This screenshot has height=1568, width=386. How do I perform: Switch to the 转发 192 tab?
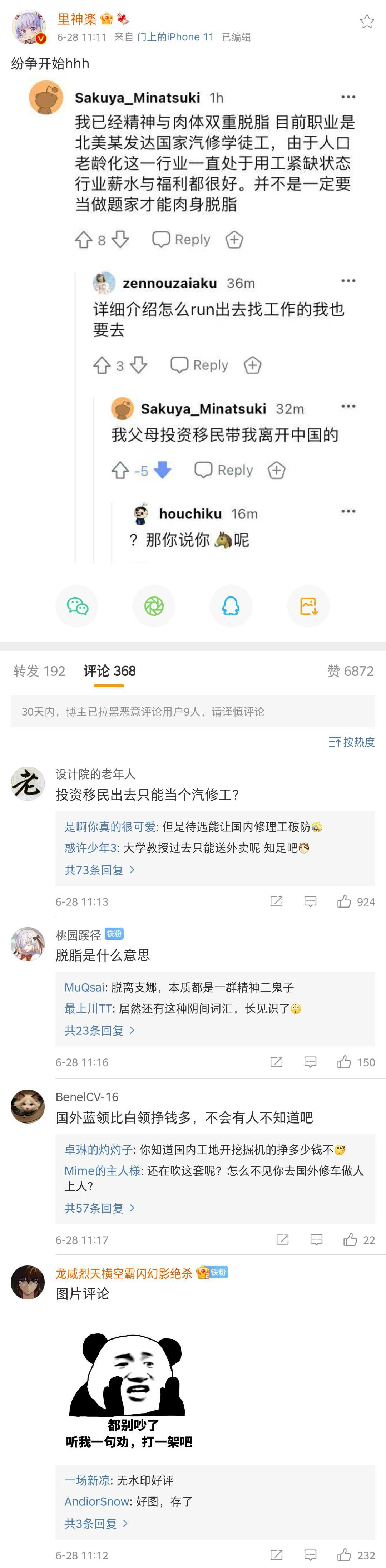click(x=40, y=671)
